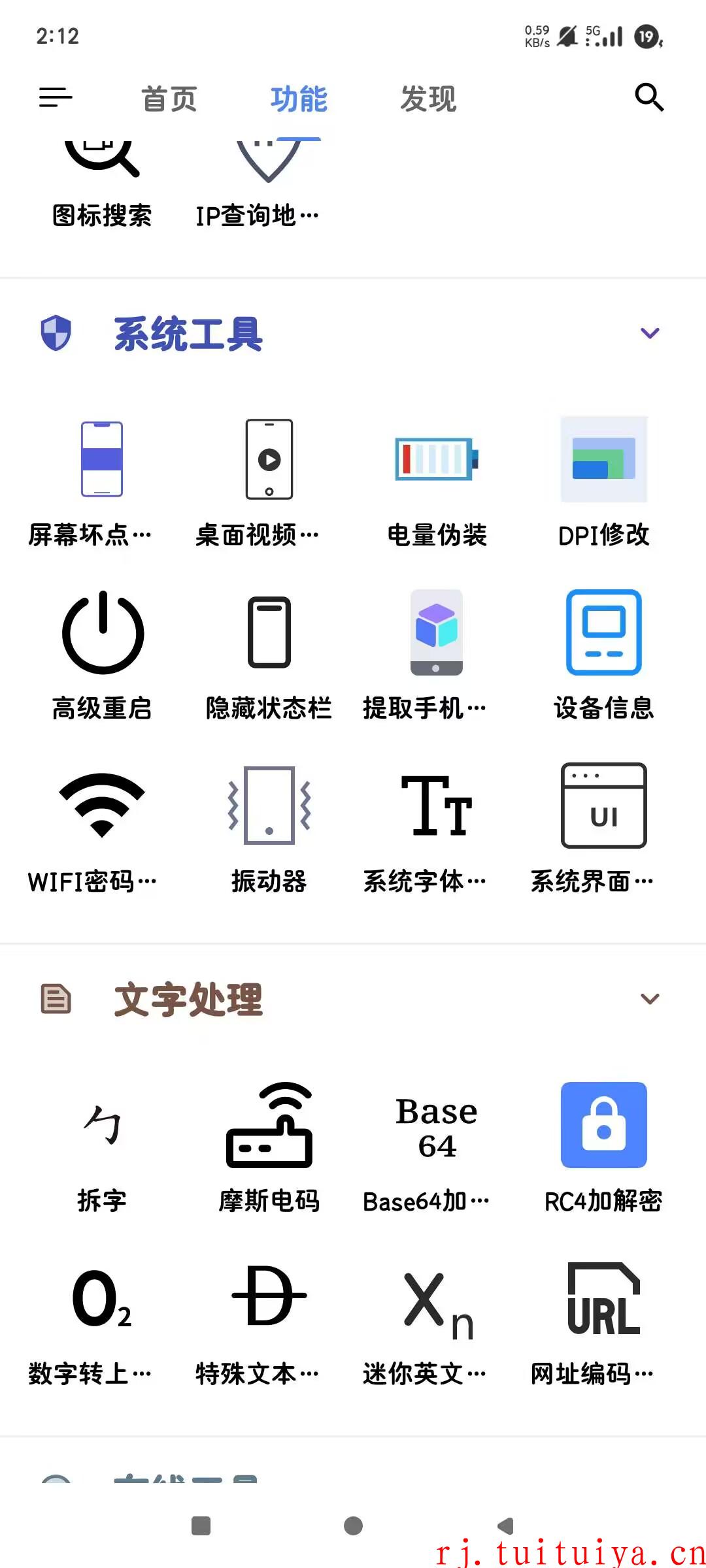Image resolution: width=706 pixels, height=1568 pixels.
Task: Open the 电量伪装 tool
Action: [x=437, y=483]
